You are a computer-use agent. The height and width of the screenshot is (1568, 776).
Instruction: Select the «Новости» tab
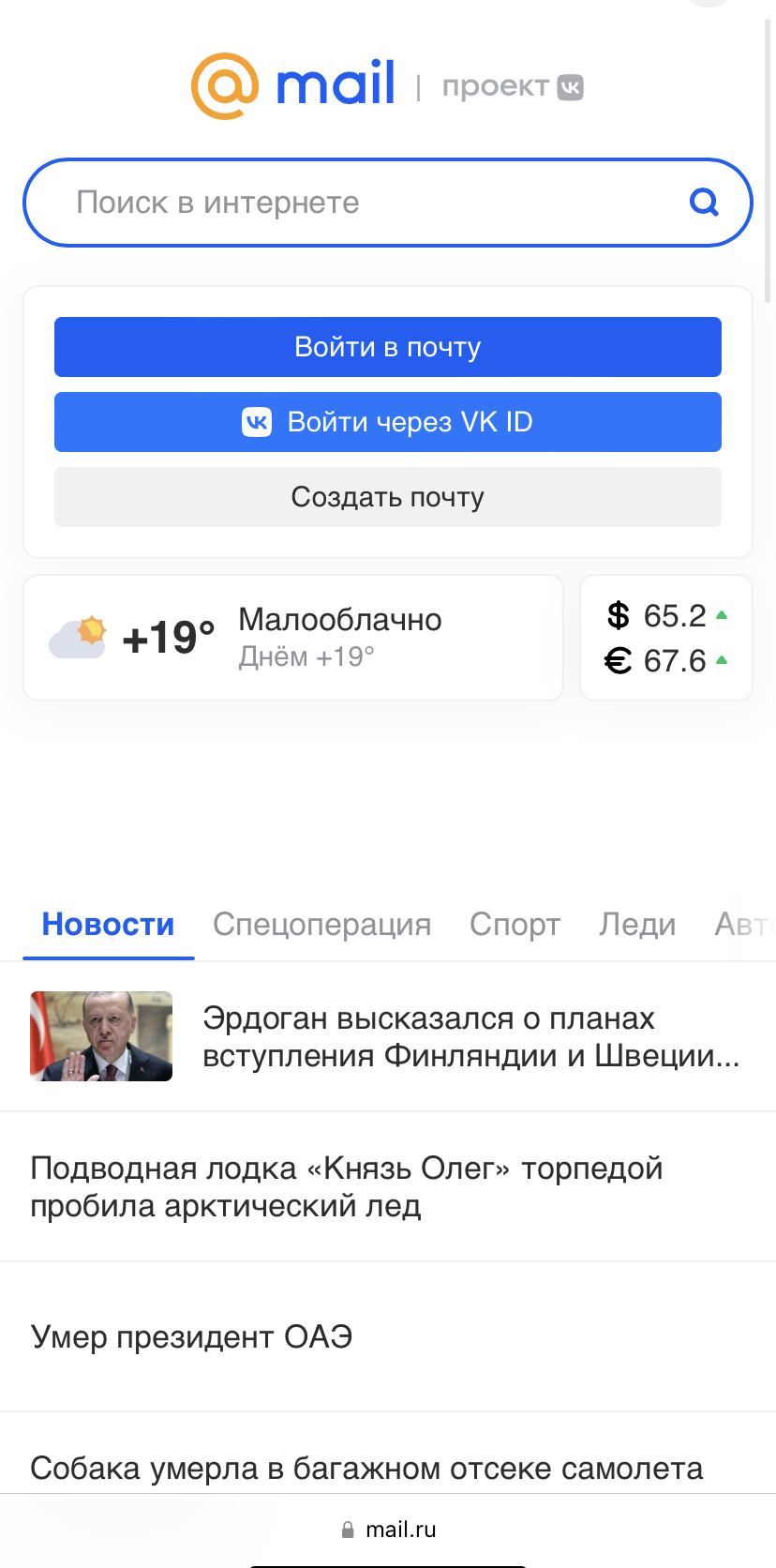pyautogui.click(x=108, y=925)
